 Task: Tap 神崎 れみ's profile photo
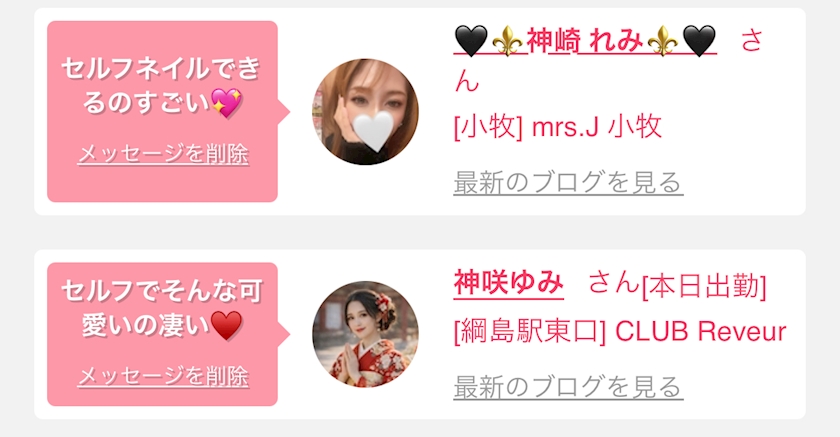tap(365, 111)
